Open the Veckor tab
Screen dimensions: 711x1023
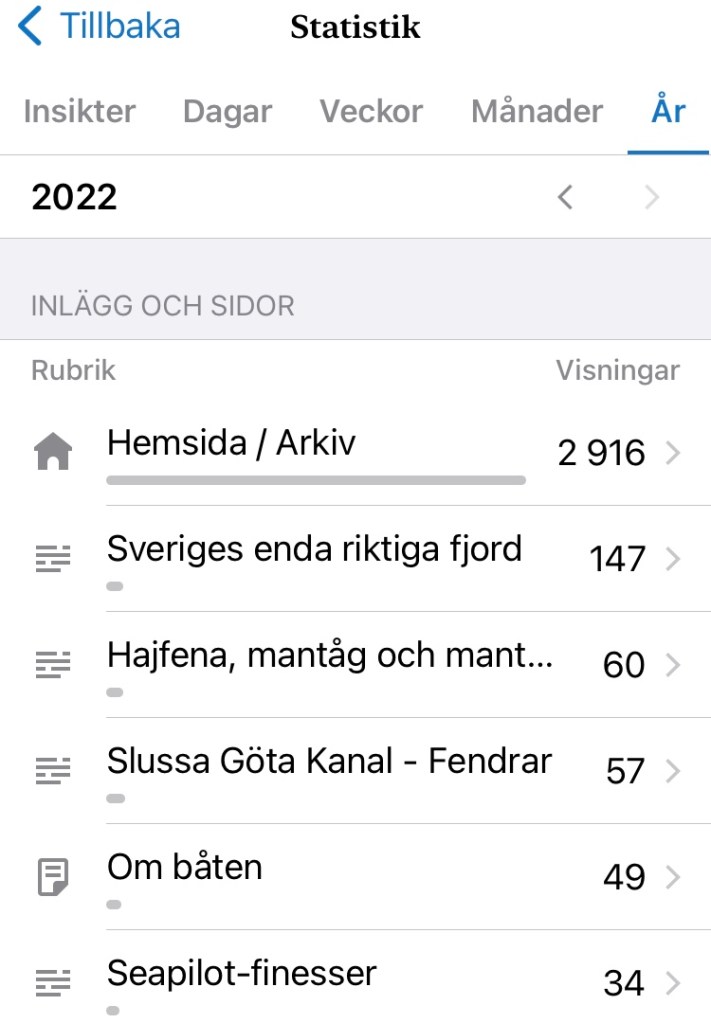(x=371, y=111)
